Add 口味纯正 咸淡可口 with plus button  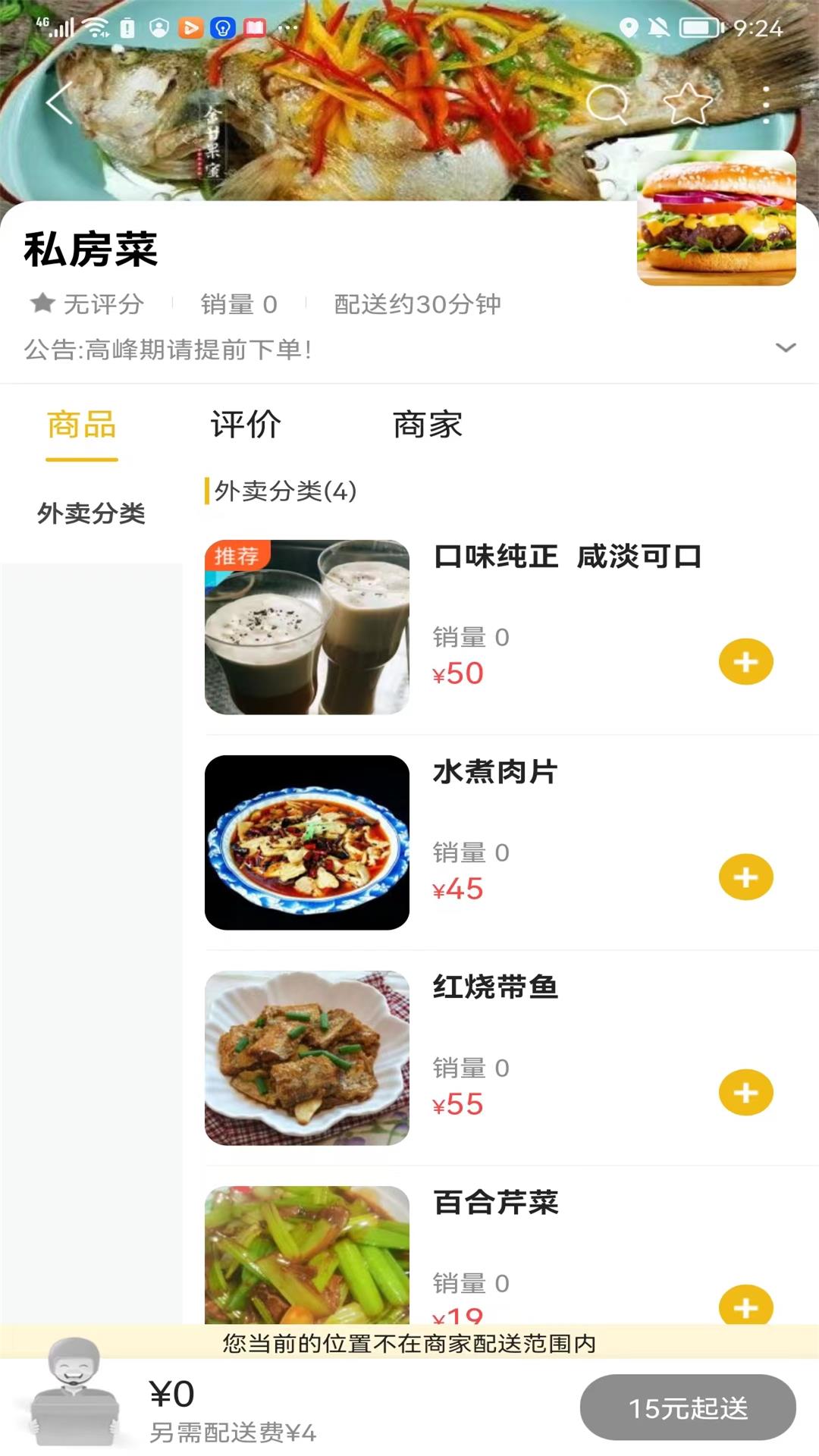pos(747,661)
